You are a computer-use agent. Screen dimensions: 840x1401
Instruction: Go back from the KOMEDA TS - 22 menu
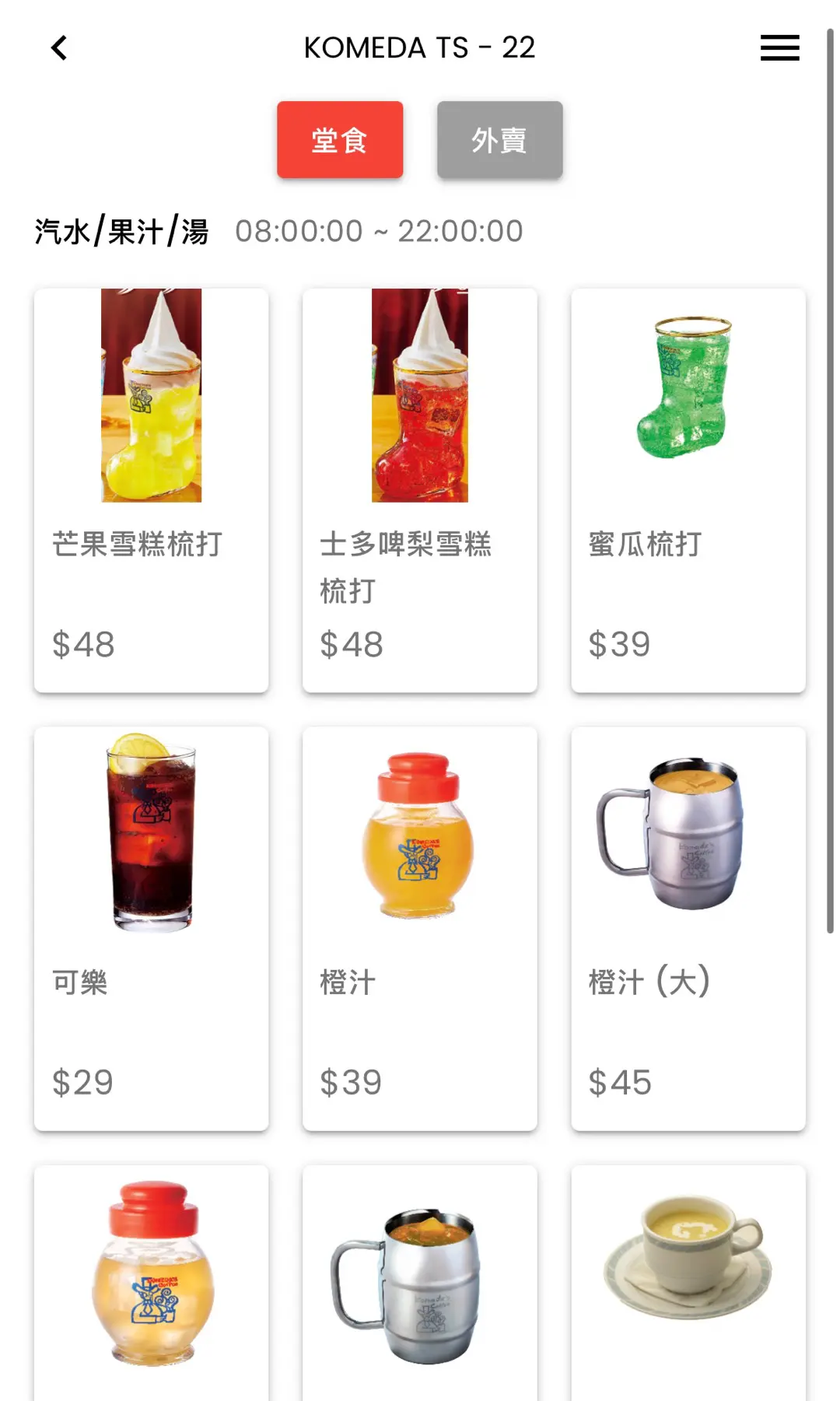59,48
